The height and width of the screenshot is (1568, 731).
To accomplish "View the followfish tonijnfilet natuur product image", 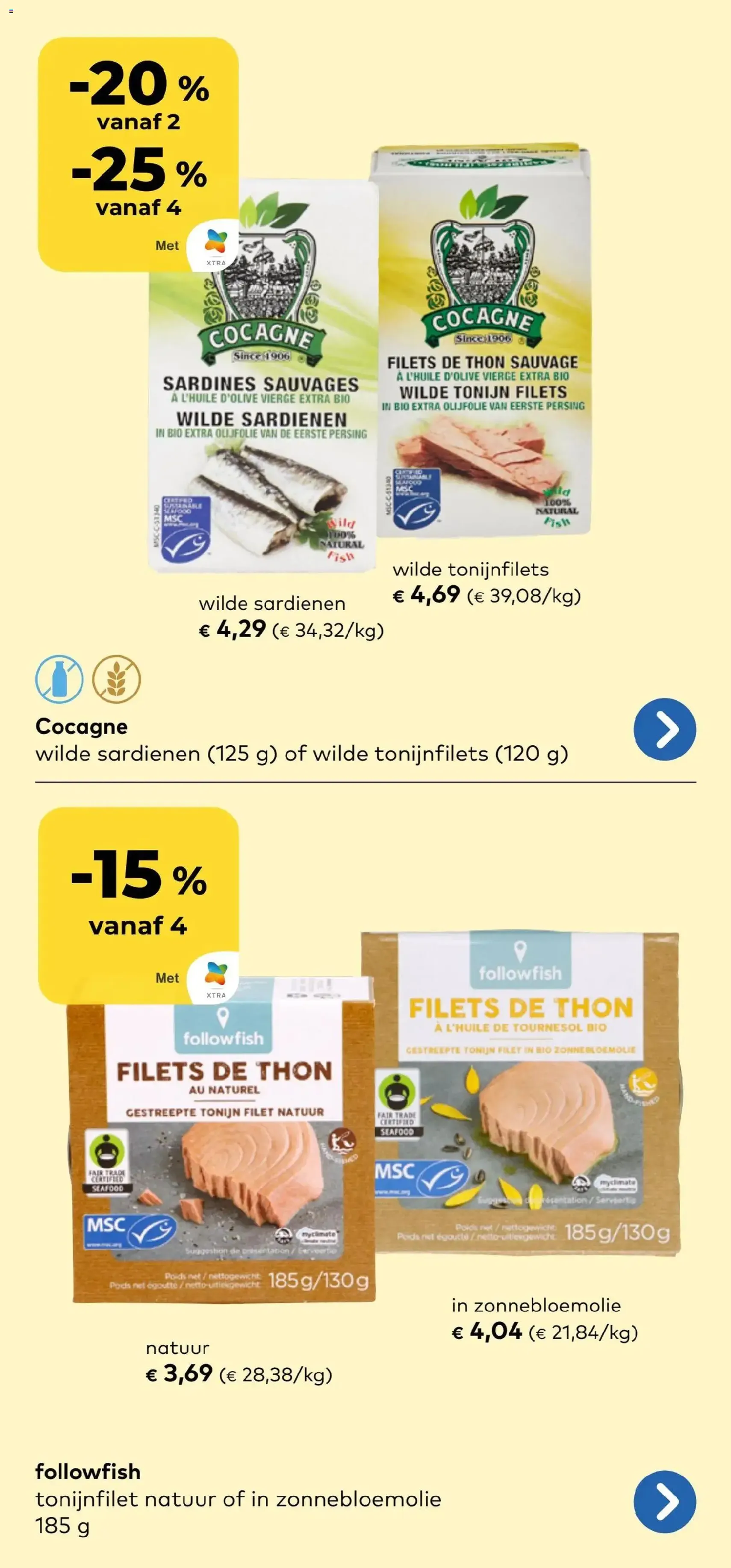I will [x=222, y=1150].
